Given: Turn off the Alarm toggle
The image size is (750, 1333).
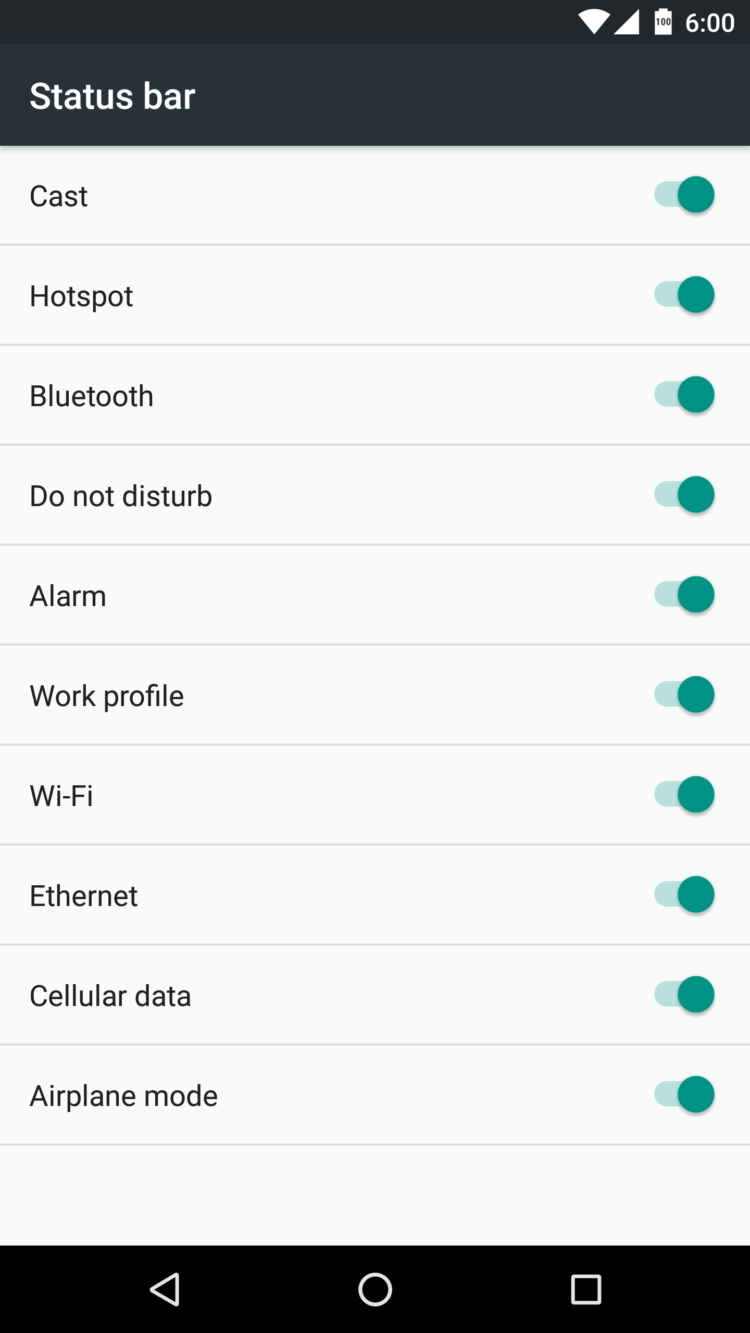Looking at the screenshot, I should [x=683, y=594].
